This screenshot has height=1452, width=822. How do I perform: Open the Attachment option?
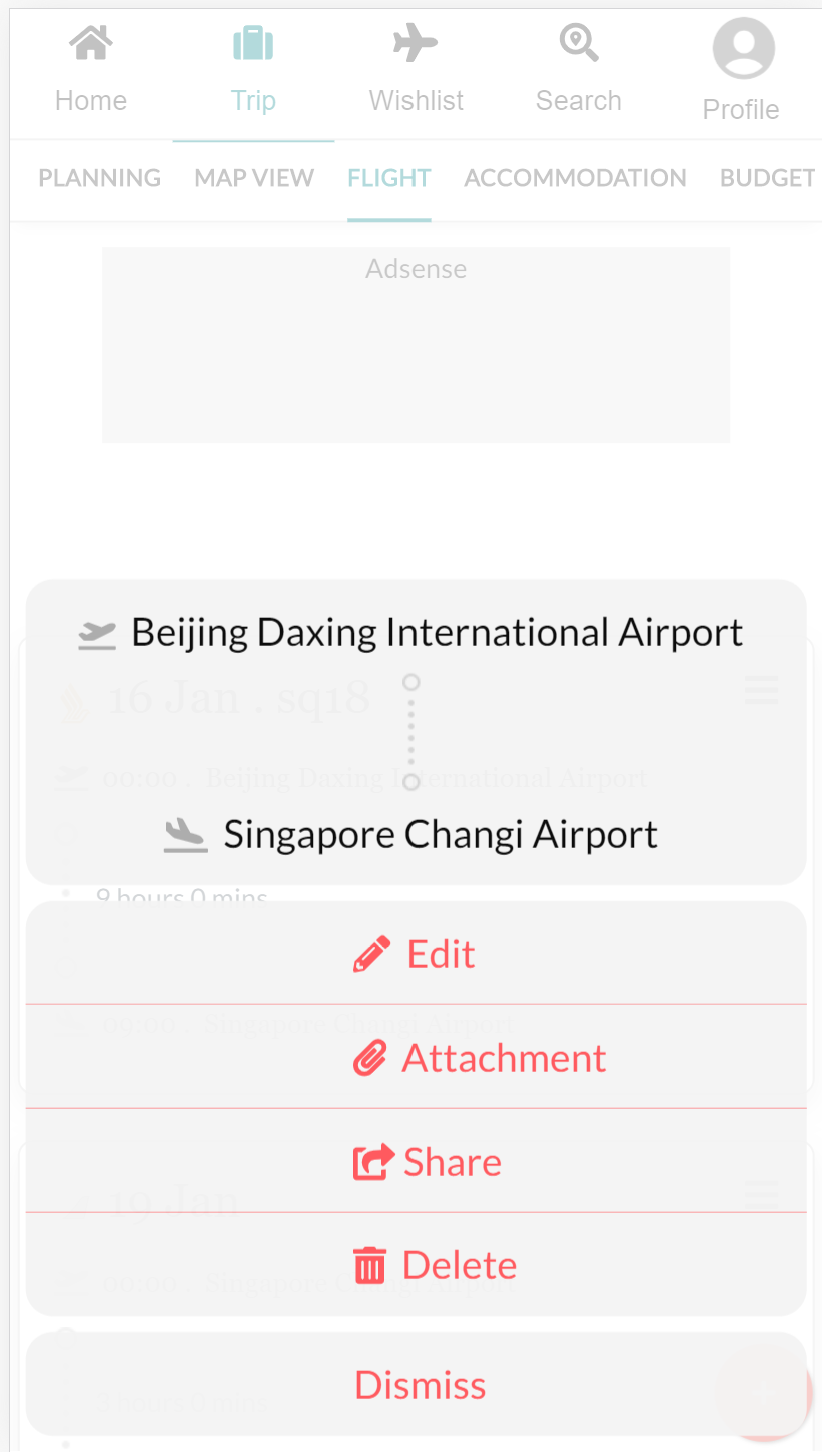tap(415, 1058)
